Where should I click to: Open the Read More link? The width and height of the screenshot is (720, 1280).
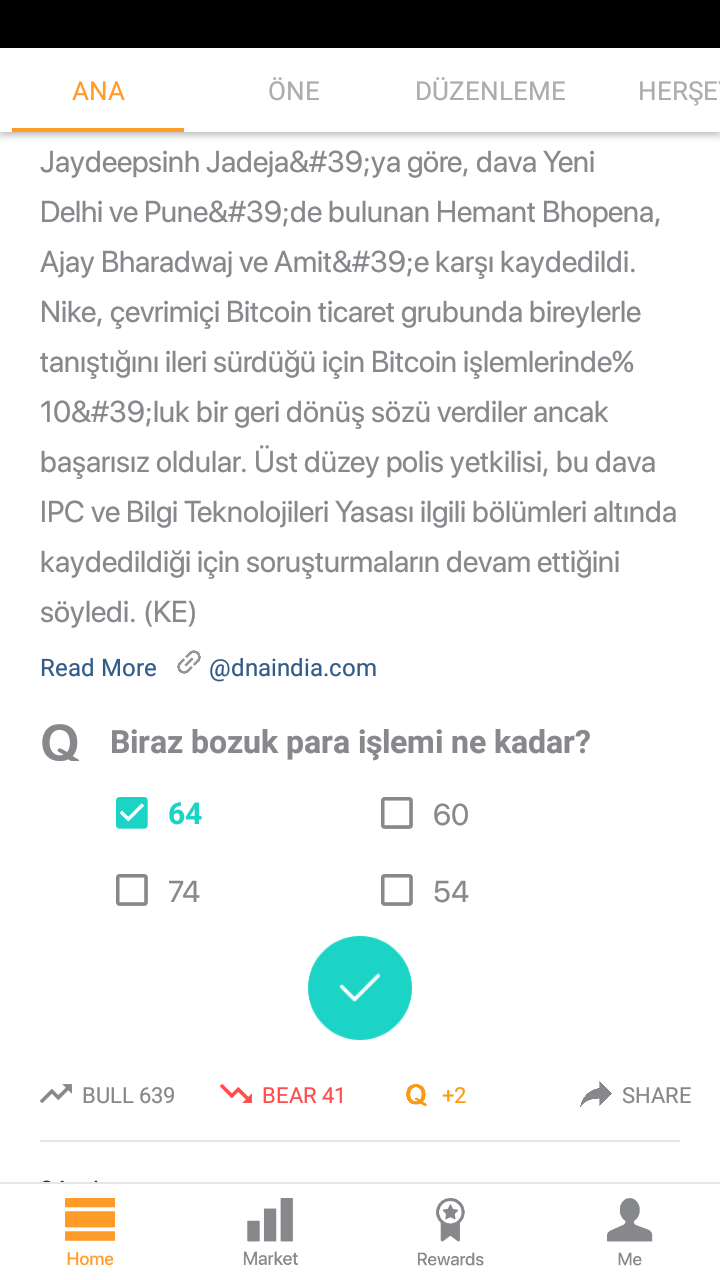[98, 668]
